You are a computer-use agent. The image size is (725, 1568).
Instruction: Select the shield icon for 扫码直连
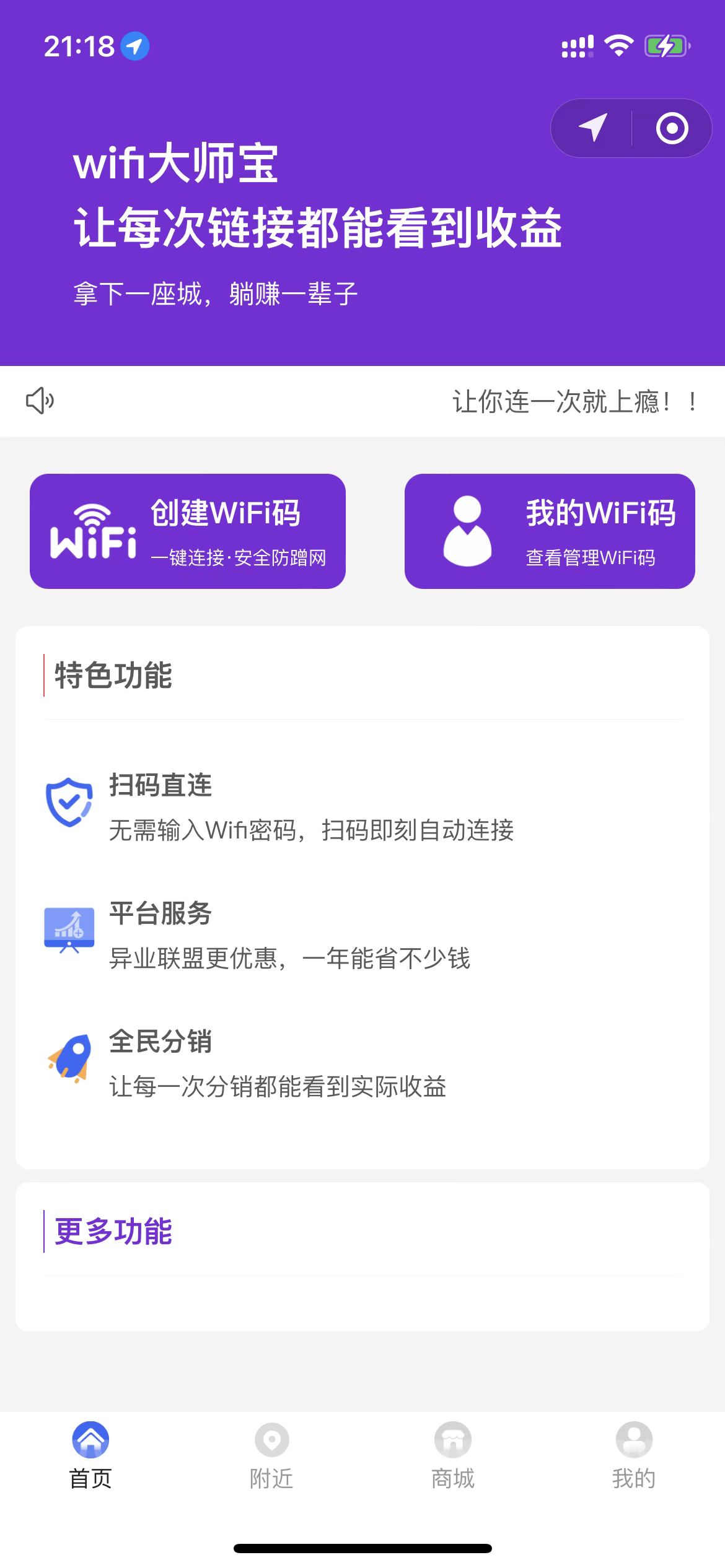coord(68,804)
